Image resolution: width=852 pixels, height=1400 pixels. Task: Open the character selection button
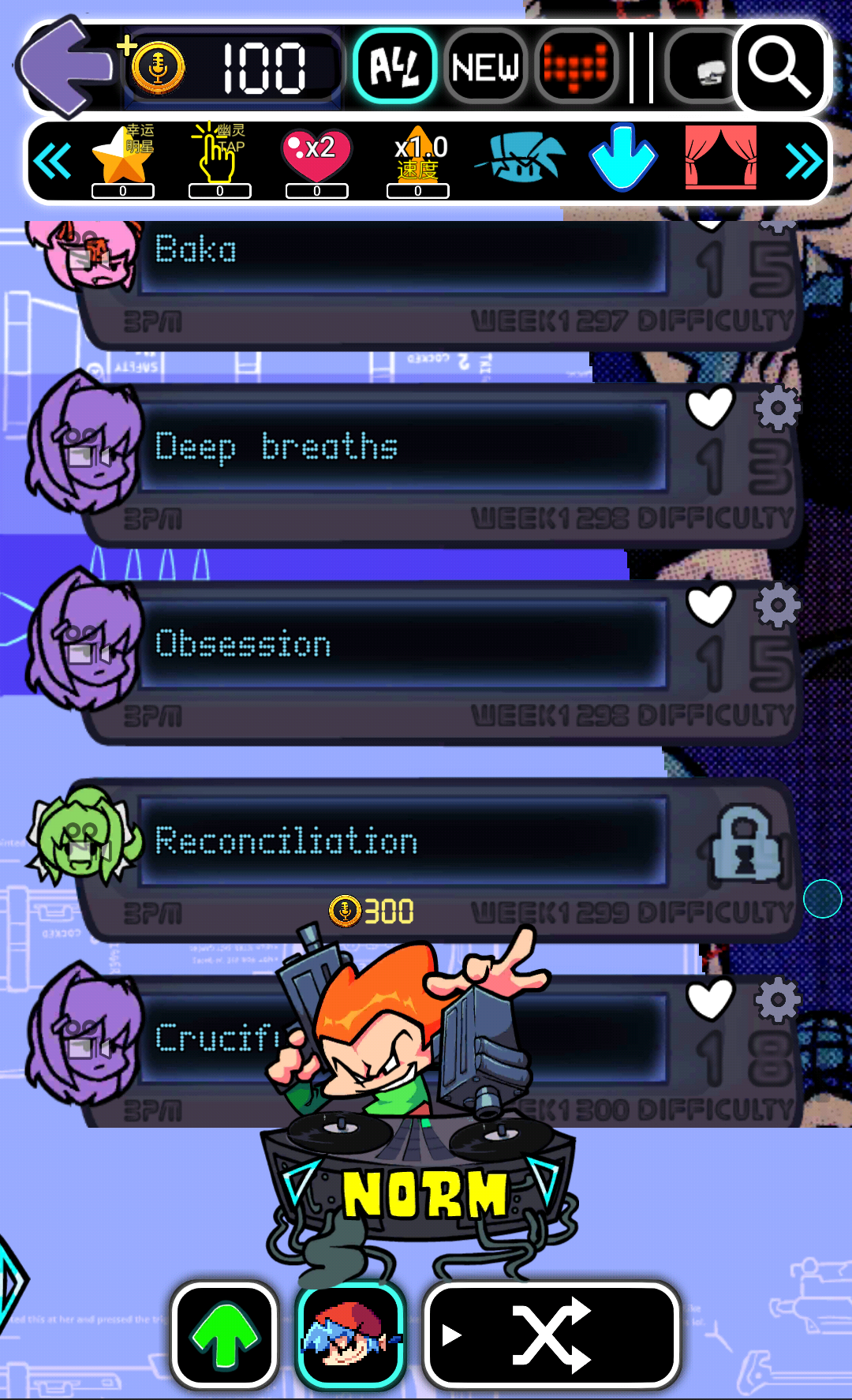click(x=351, y=1335)
